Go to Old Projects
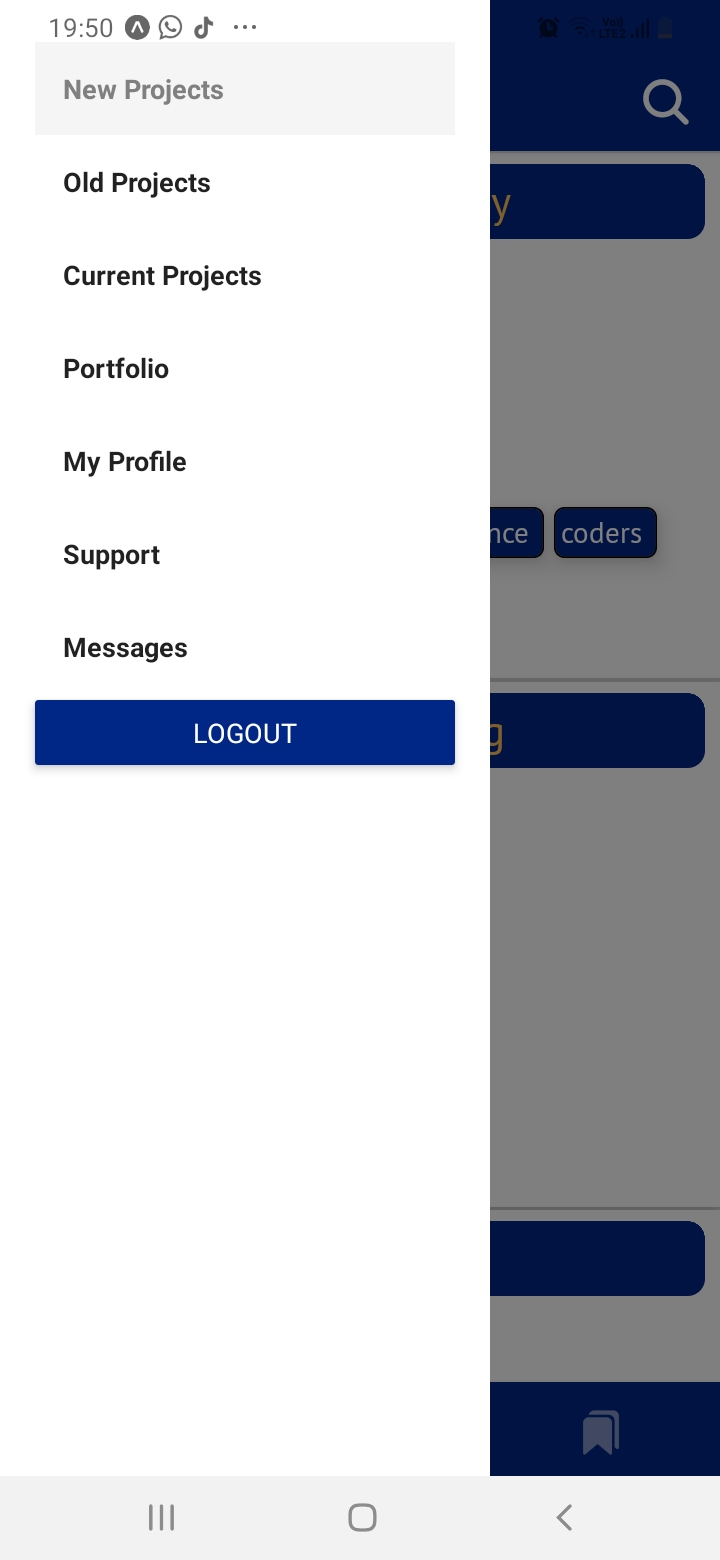Screen dimensions: 720x1560 pyautogui.click(x=245, y=183)
